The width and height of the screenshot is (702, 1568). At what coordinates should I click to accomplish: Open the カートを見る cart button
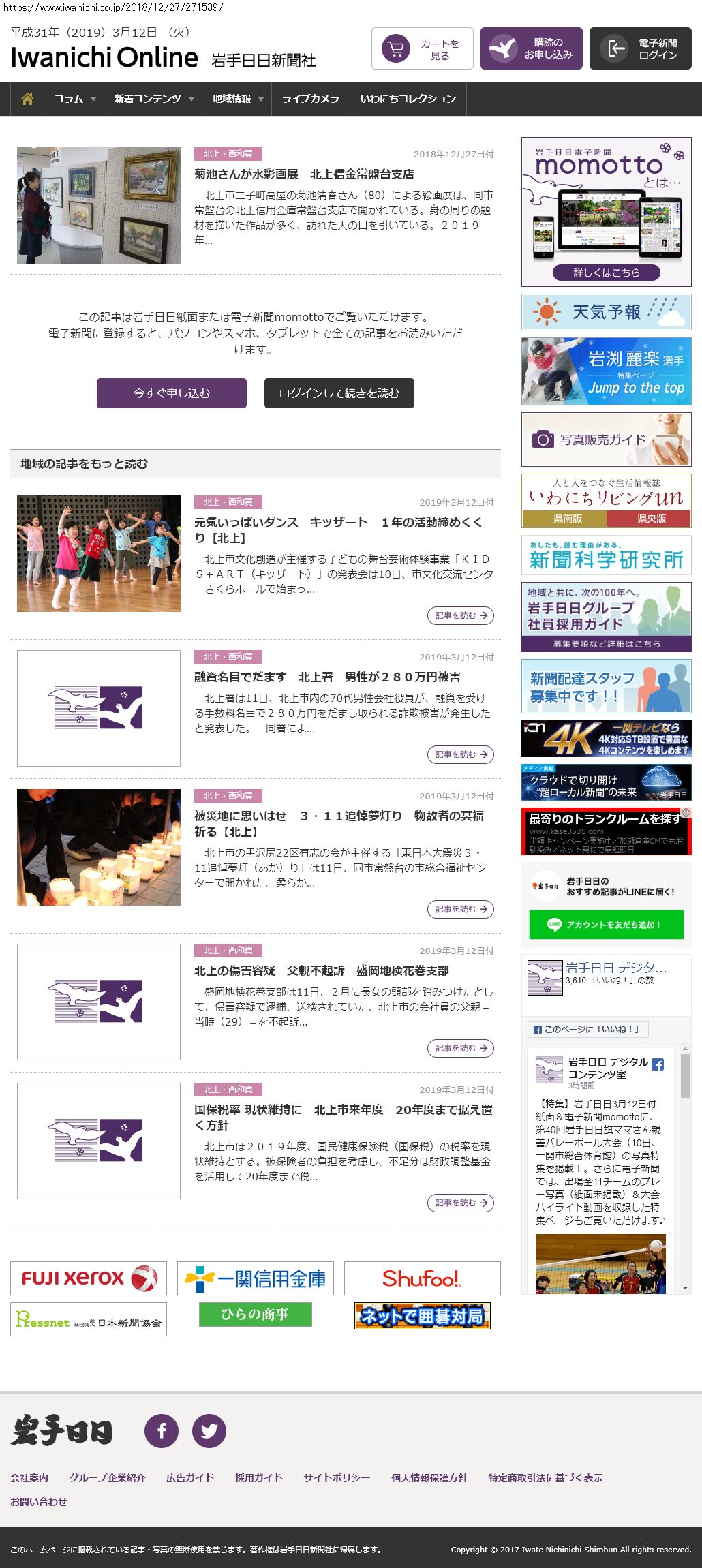pos(422,49)
